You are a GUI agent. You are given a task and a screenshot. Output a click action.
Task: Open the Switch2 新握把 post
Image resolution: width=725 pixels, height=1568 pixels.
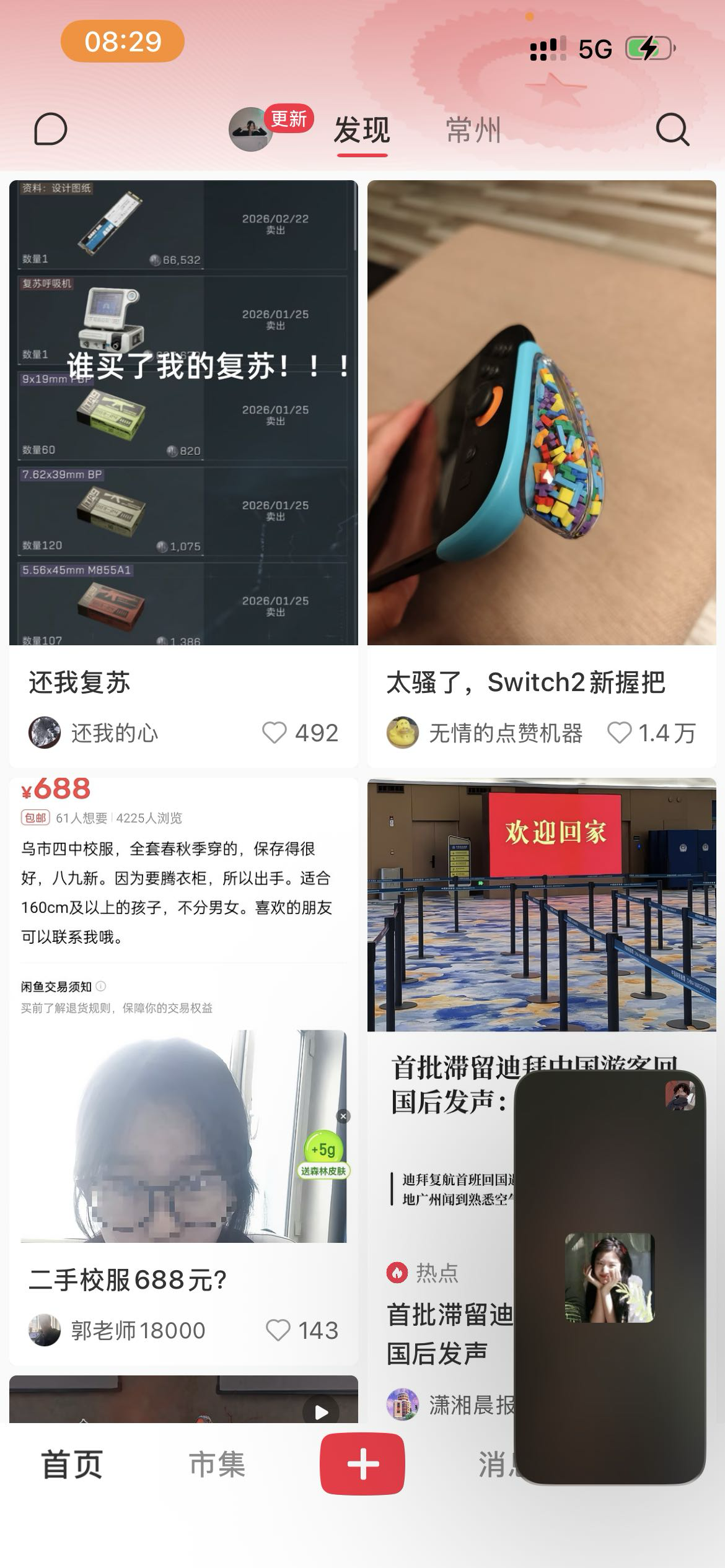pyautogui.click(x=542, y=413)
